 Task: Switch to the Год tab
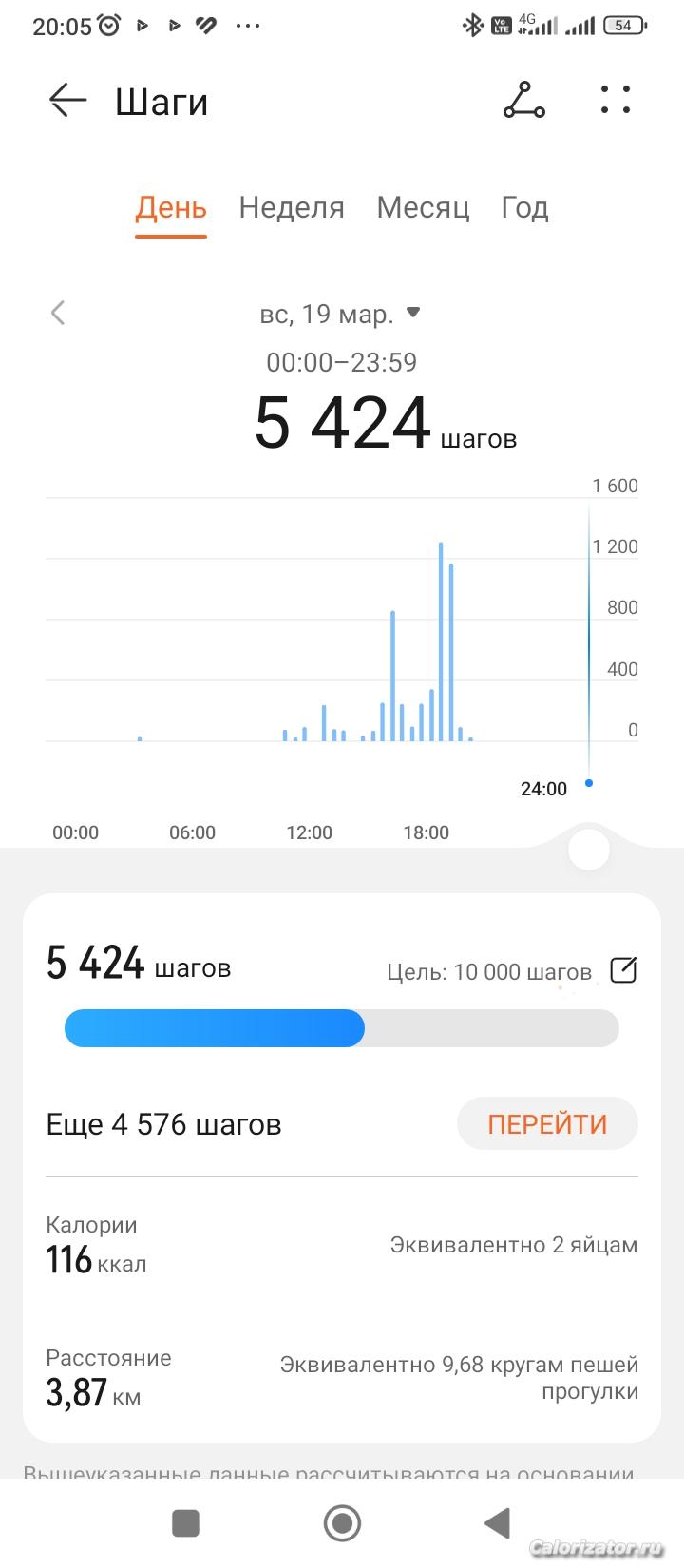click(524, 207)
